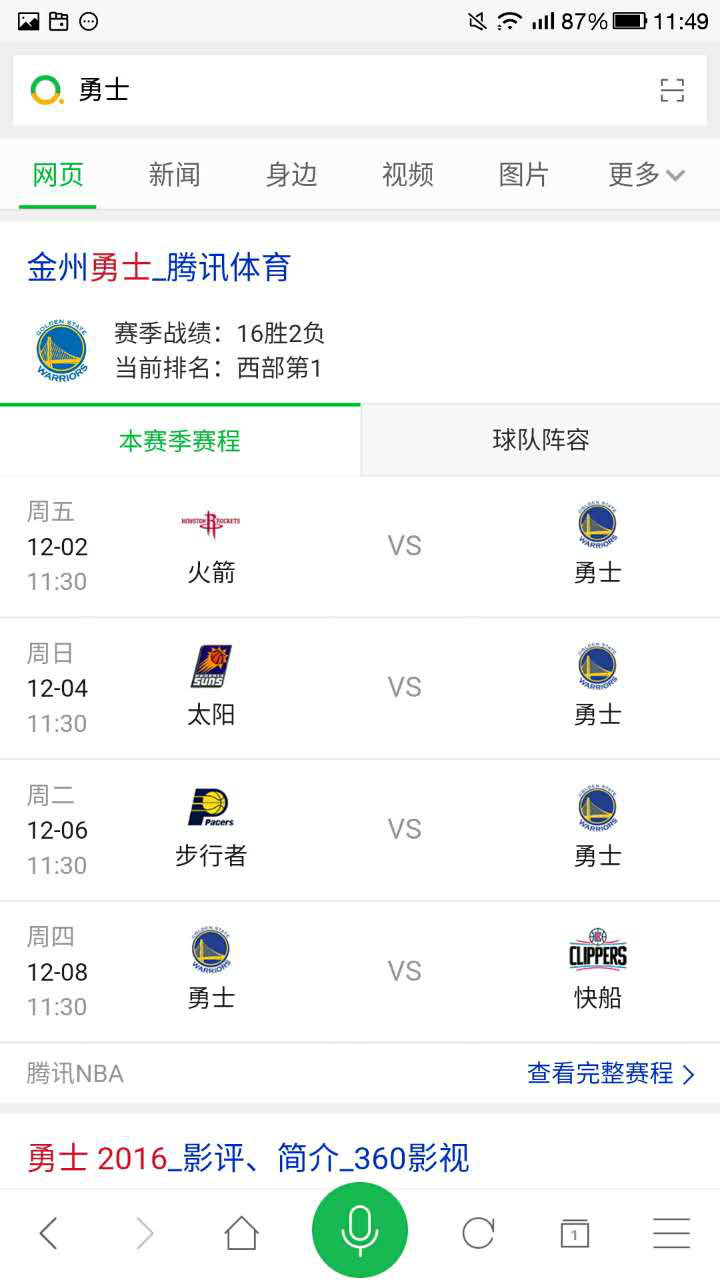Tap the page refresh icon at the bottom

pos(477,1234)
